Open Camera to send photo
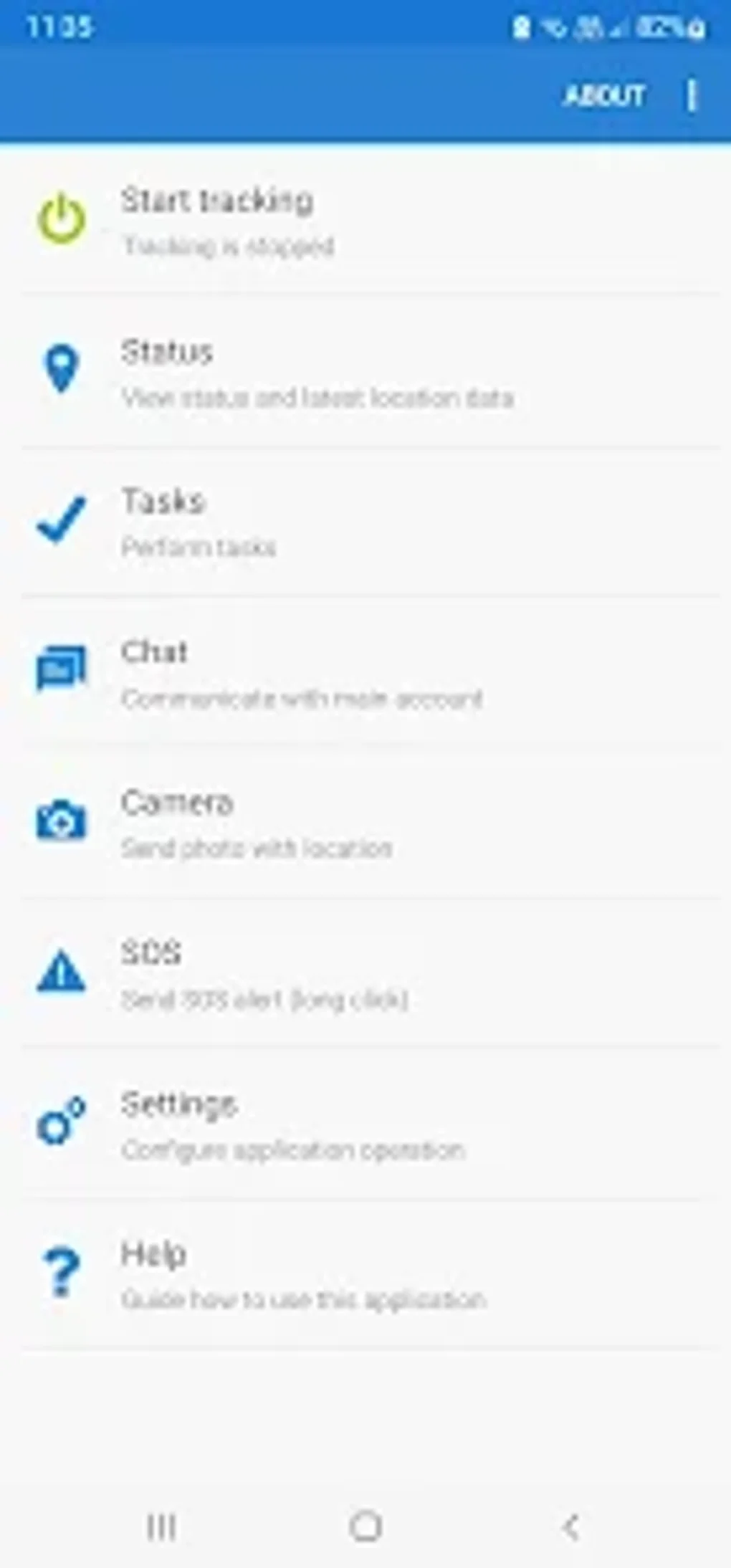This screenshot has width=731, height=1568. pos(365,823)
